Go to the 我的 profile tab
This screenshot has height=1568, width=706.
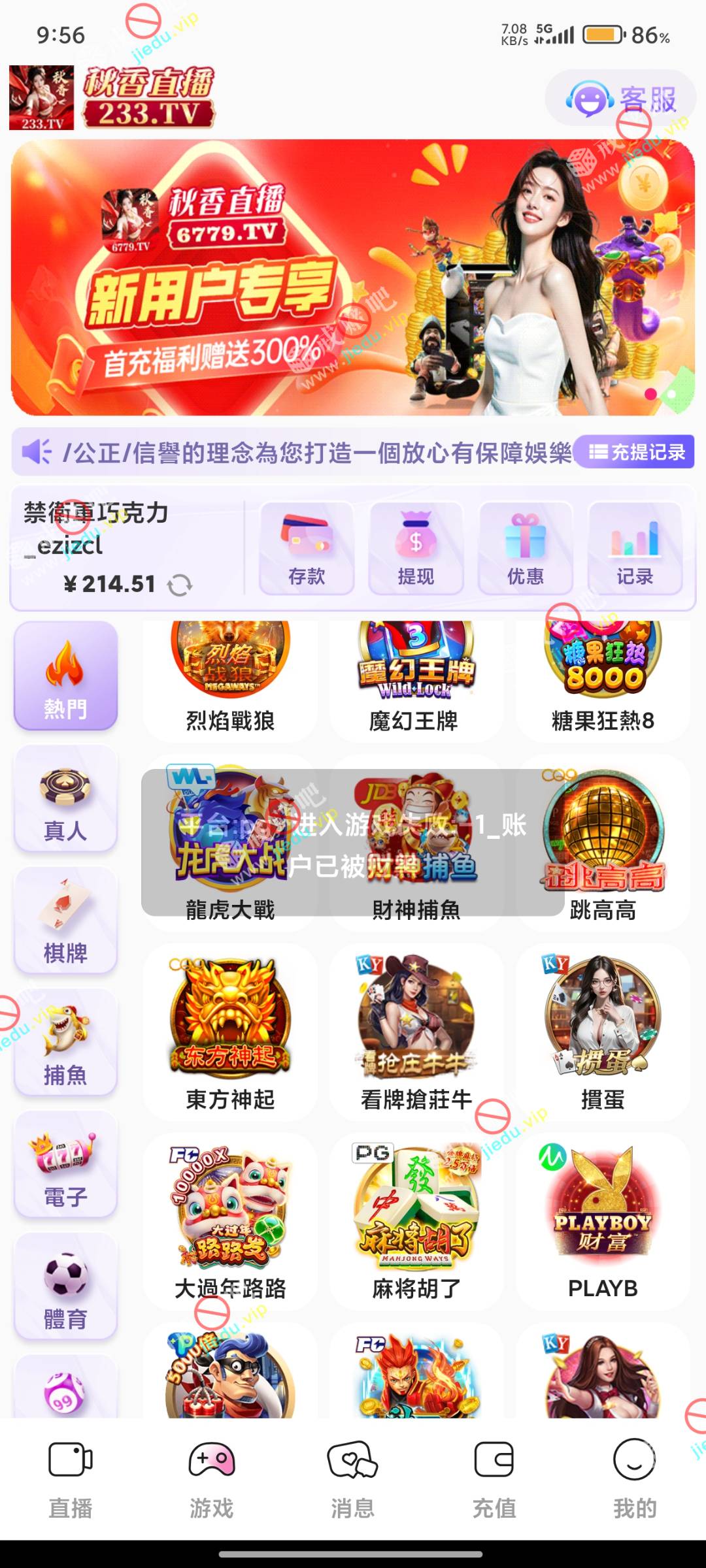pyautogui.click(x=635, y=1478)
